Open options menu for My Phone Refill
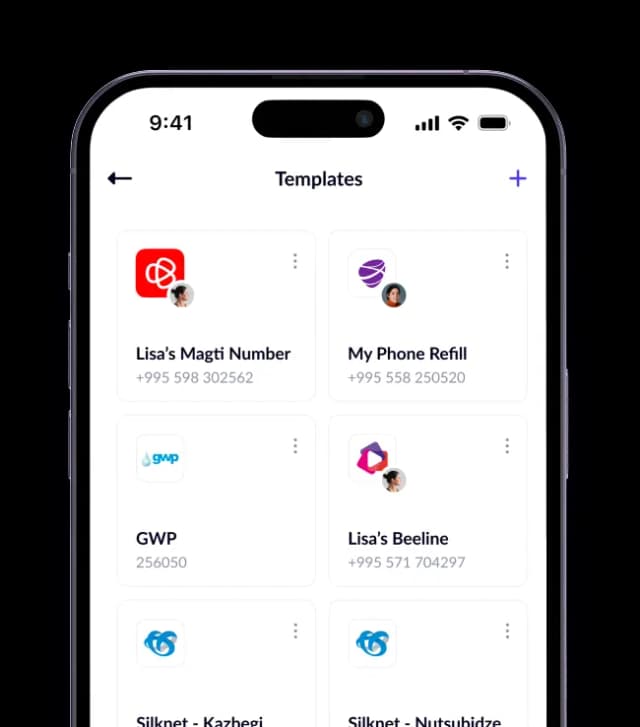Screen dimensions: 640x727 click(507, 261)
